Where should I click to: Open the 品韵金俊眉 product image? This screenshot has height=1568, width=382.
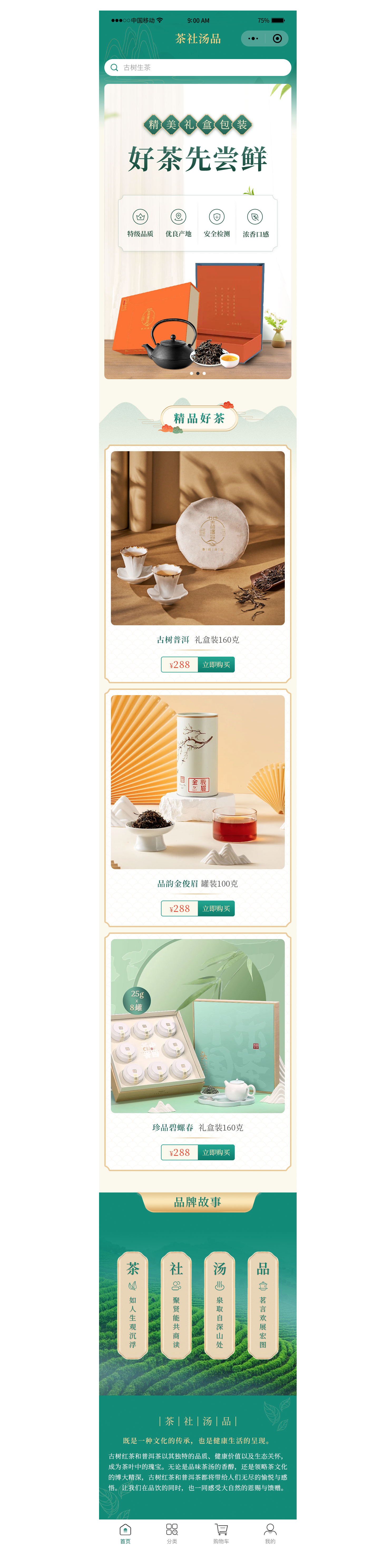click(197, 782)
